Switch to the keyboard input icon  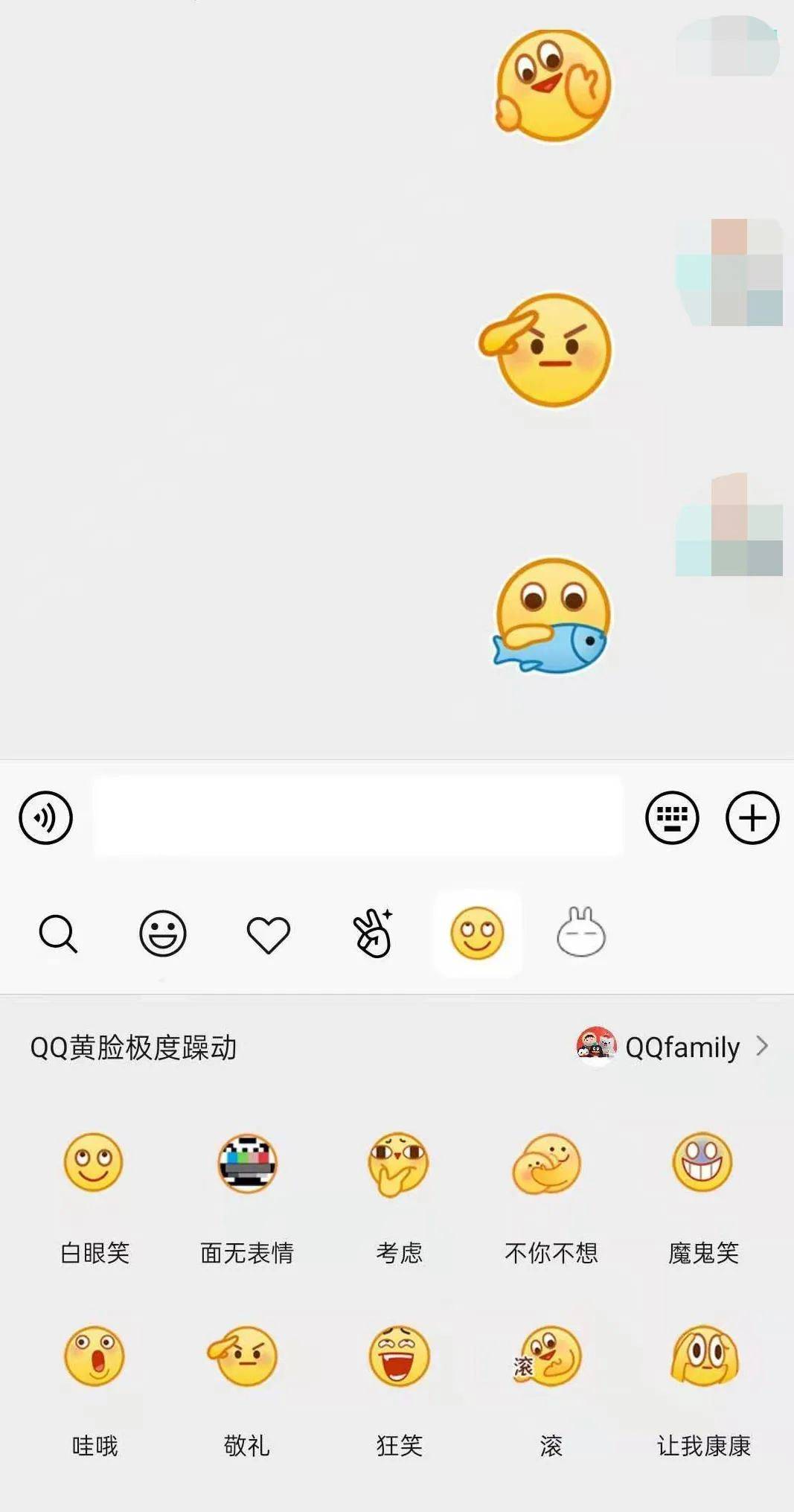pos(671,817)
